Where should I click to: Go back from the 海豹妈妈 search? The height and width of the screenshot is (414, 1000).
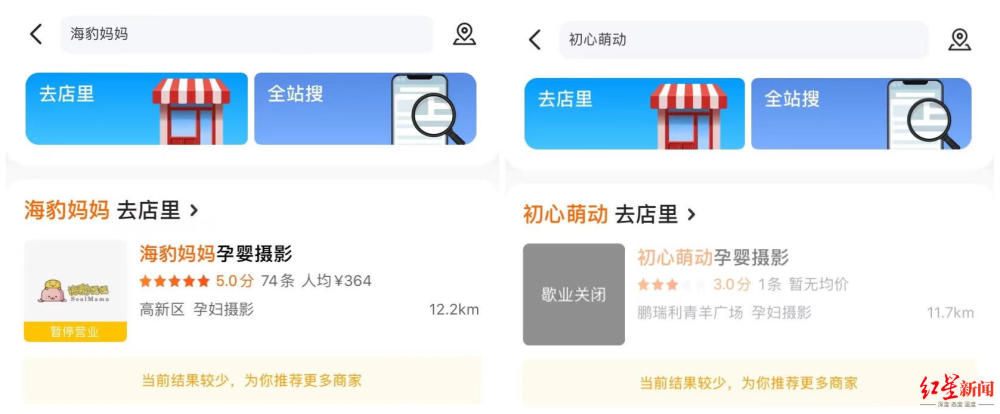[x=36, y=34]
